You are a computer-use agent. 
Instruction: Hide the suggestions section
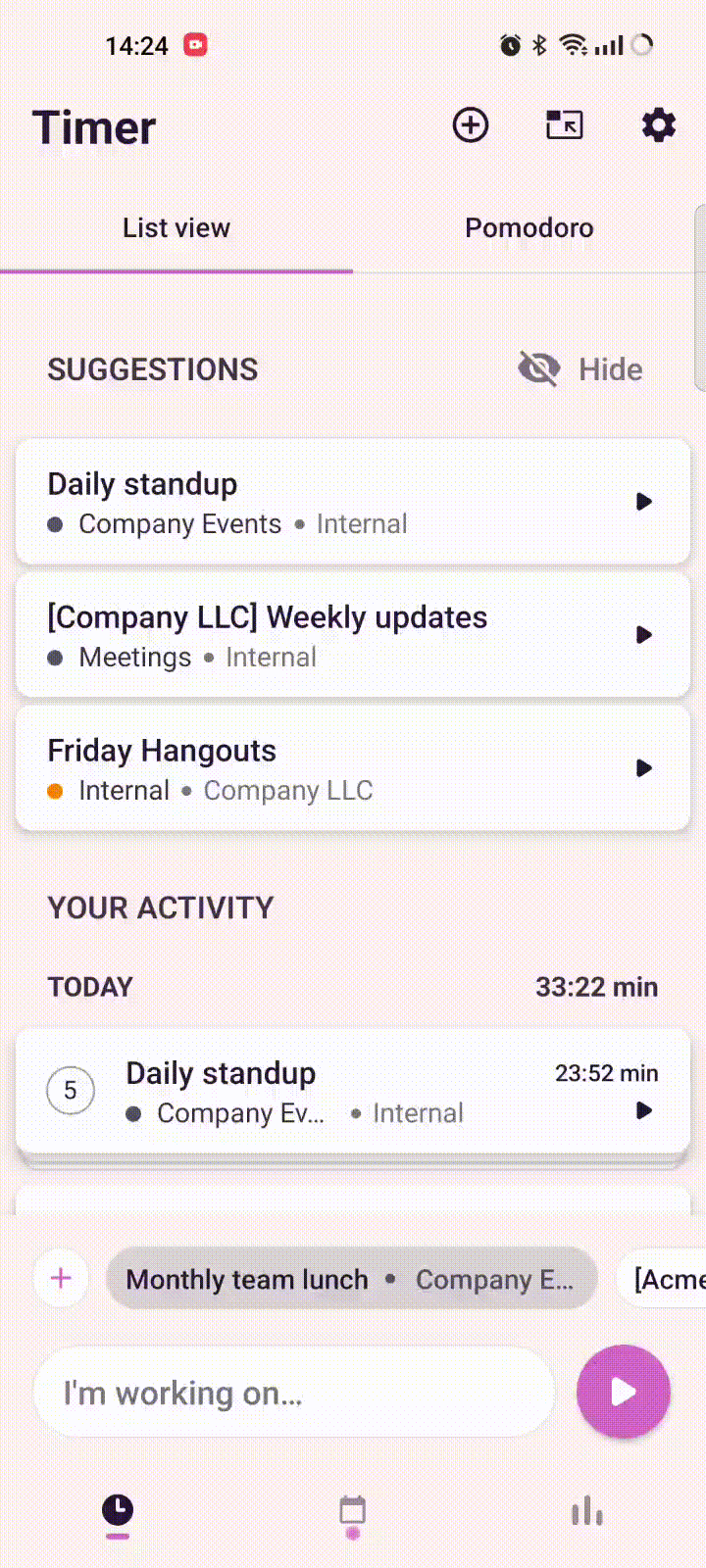coord(581,369)
